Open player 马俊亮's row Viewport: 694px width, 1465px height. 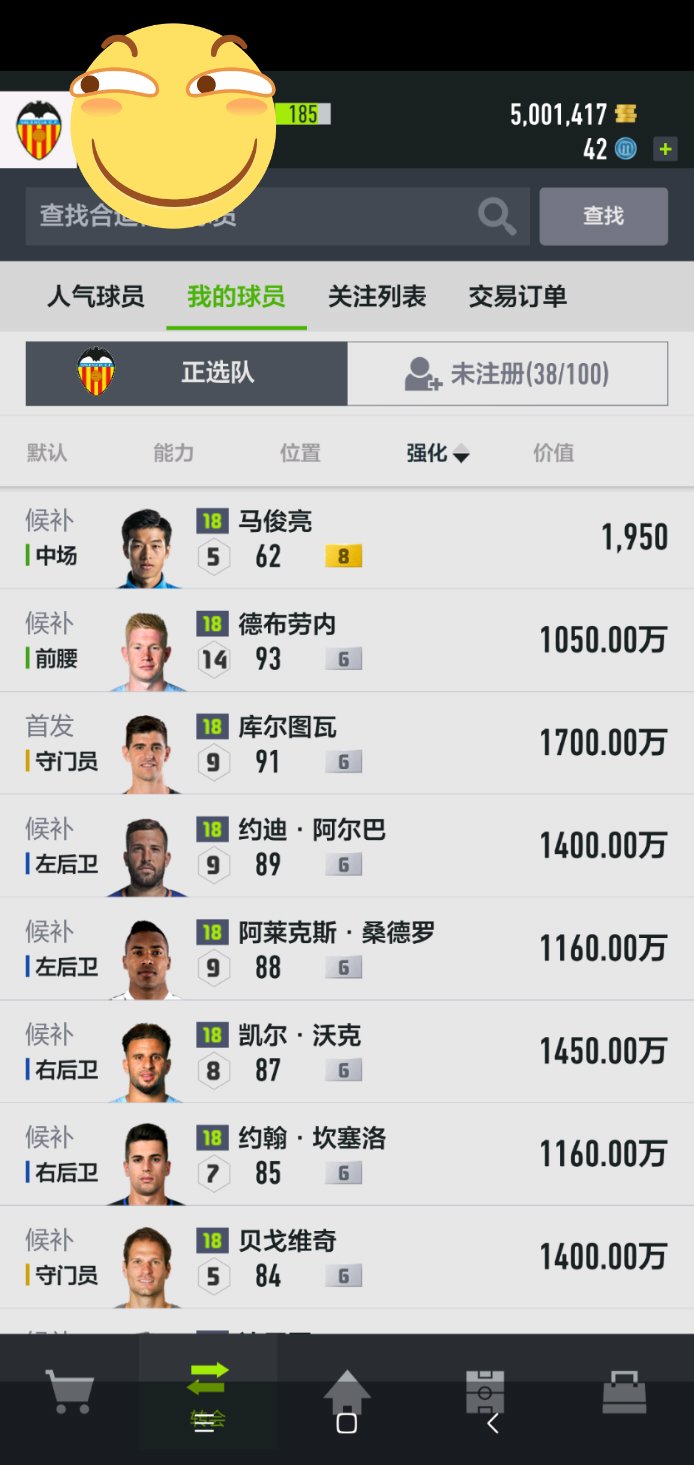coord(347,538)
